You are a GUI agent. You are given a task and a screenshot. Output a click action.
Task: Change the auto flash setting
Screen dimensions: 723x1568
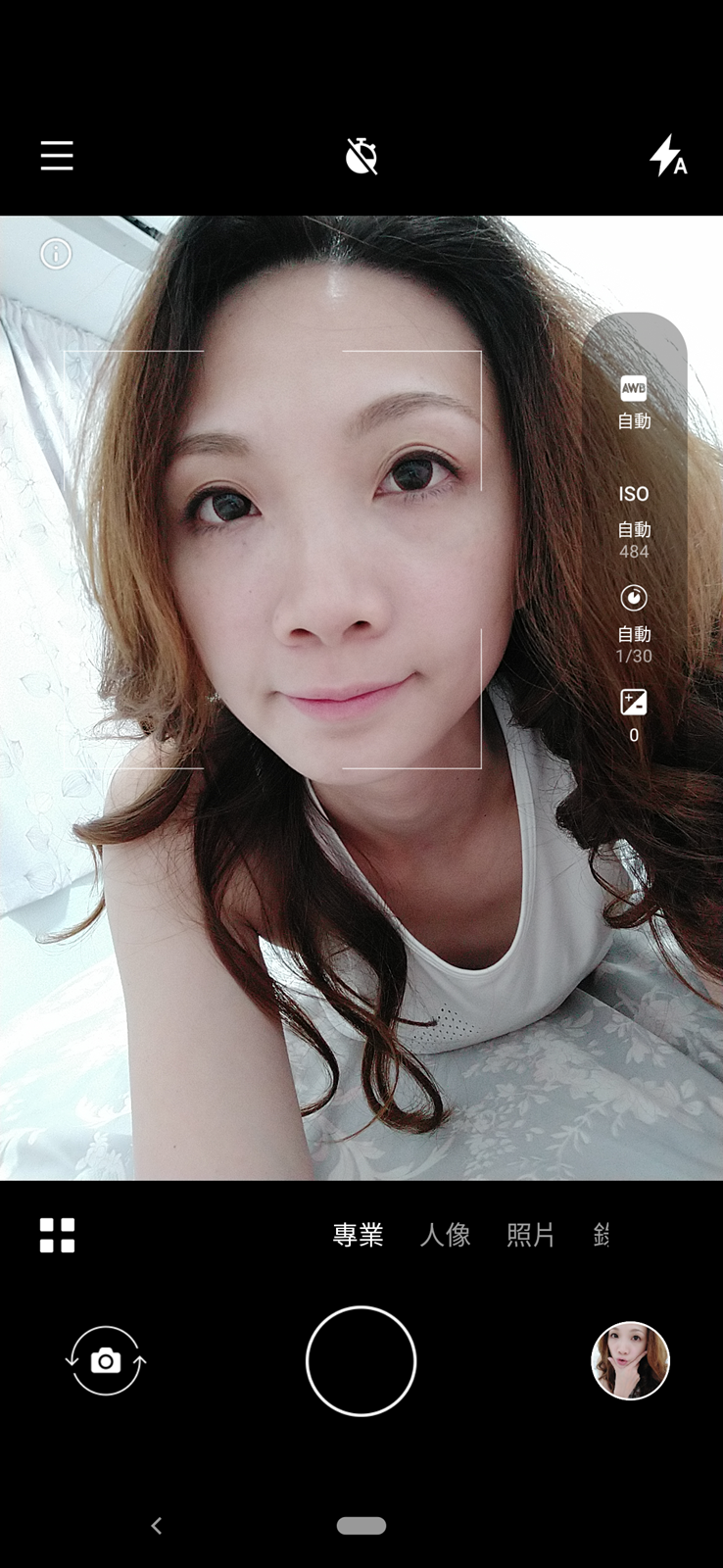point(668,156)
